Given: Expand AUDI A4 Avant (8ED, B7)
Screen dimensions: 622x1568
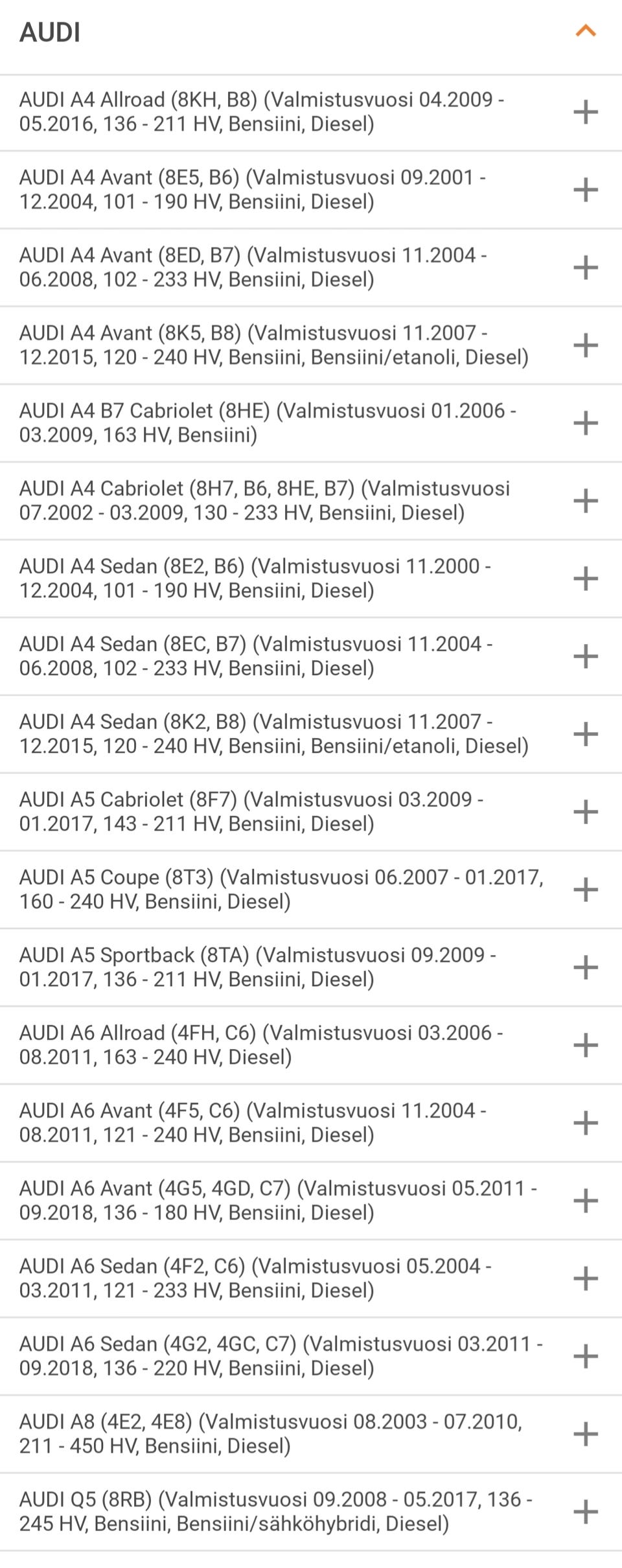Looking at the screenshot, I should (585, 268).
